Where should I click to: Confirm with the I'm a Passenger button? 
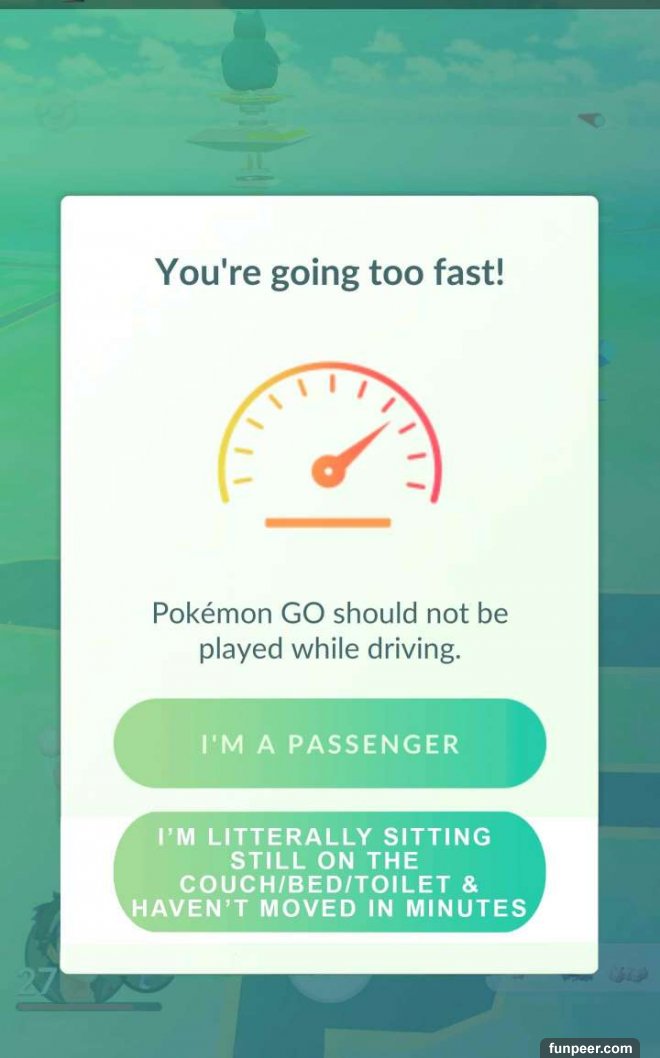[x=330, y=744]
